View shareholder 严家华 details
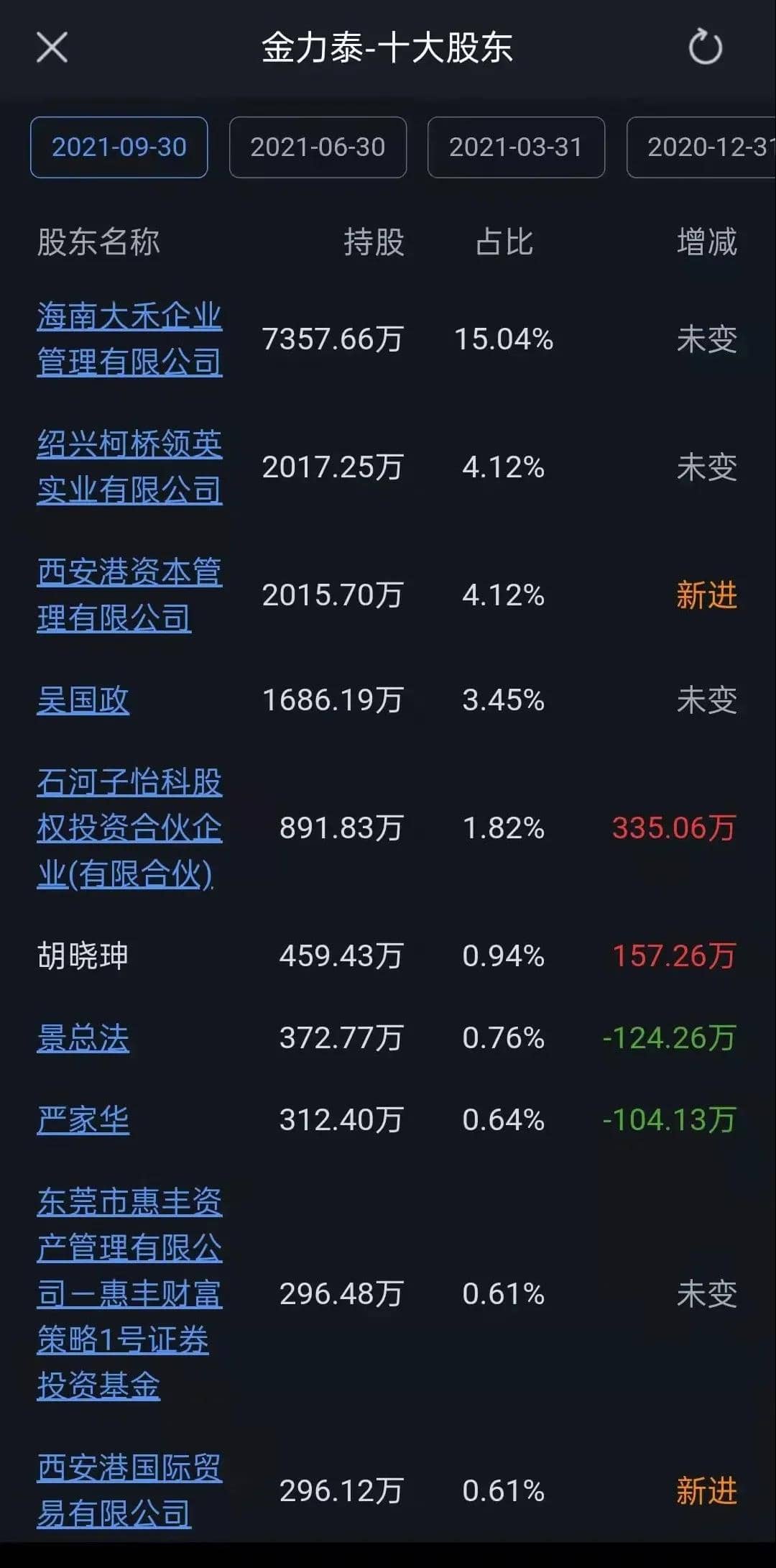776x1568 pixels. tap(83, 1119)
